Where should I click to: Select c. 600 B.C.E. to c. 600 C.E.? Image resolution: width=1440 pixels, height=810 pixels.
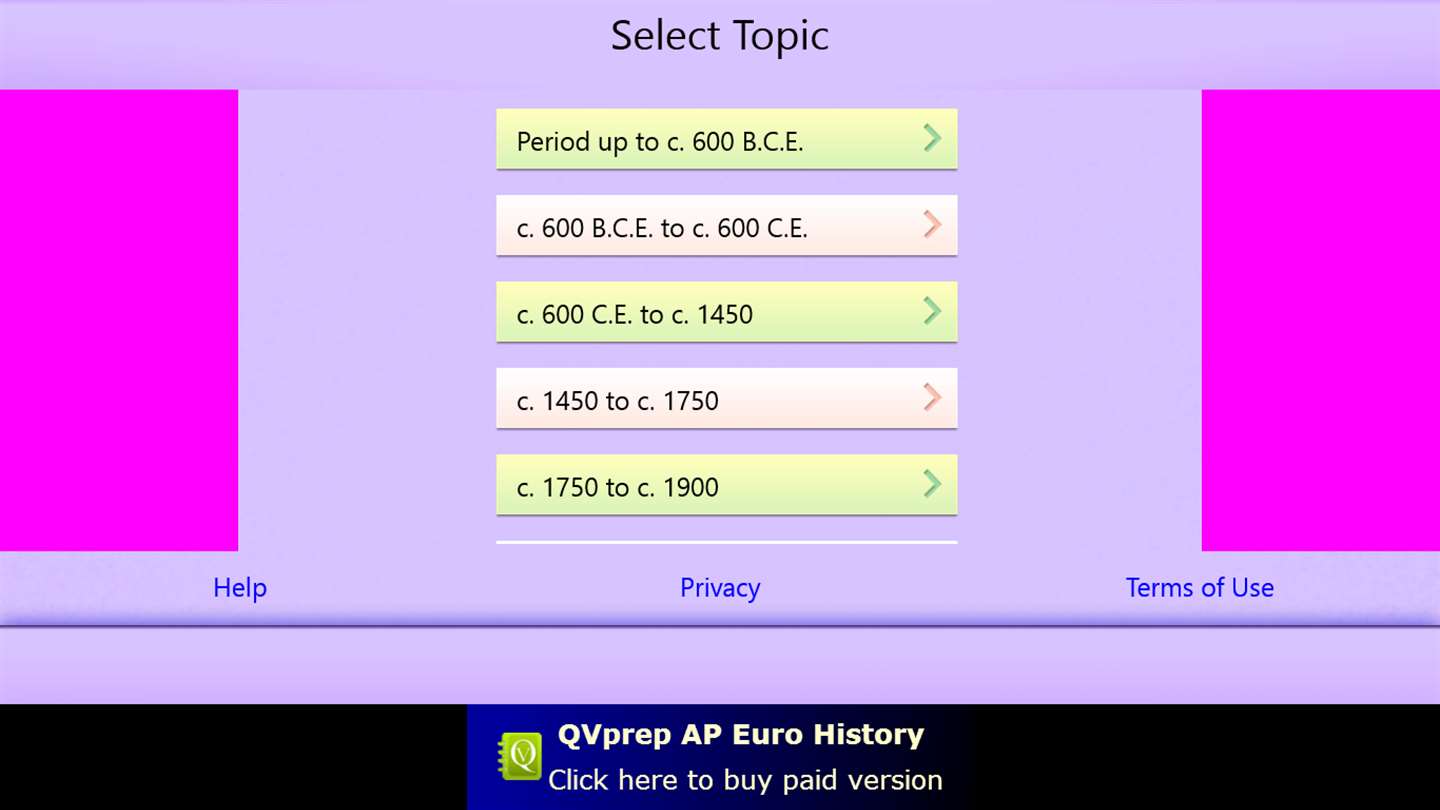pyautogui.click(x=726, y=226)
